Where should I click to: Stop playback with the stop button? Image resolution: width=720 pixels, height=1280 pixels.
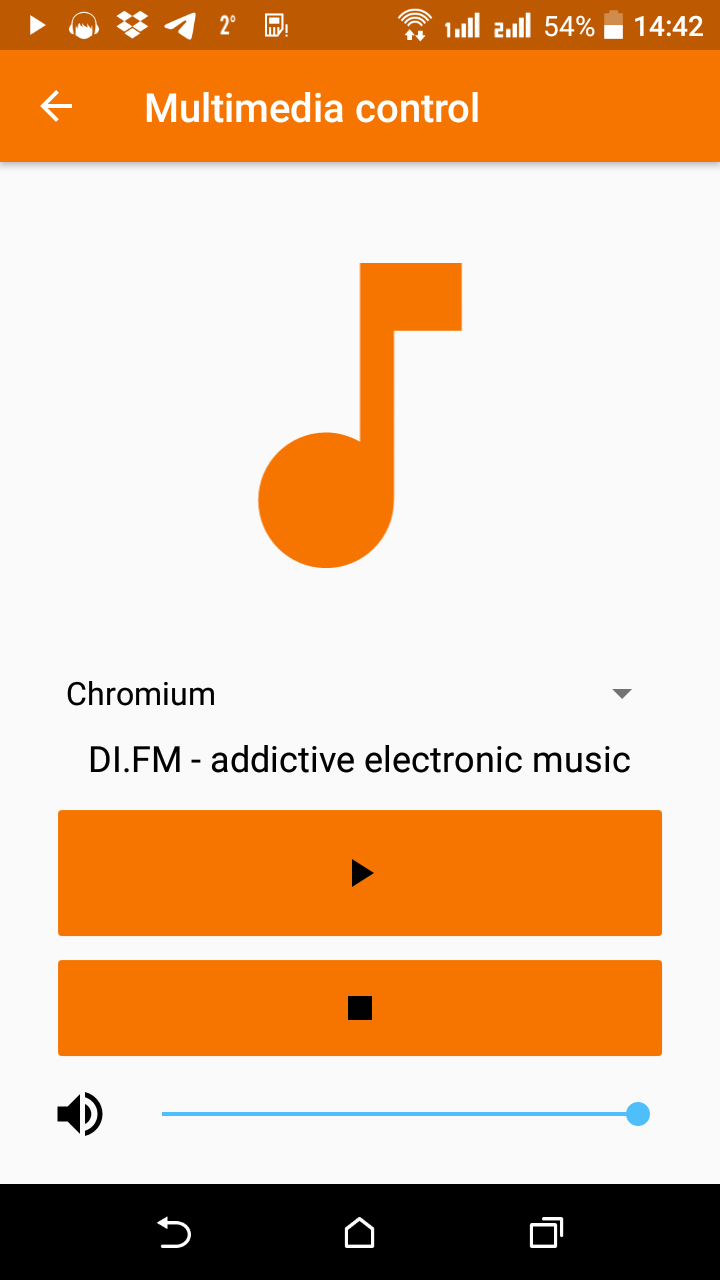coord(360,1008)
